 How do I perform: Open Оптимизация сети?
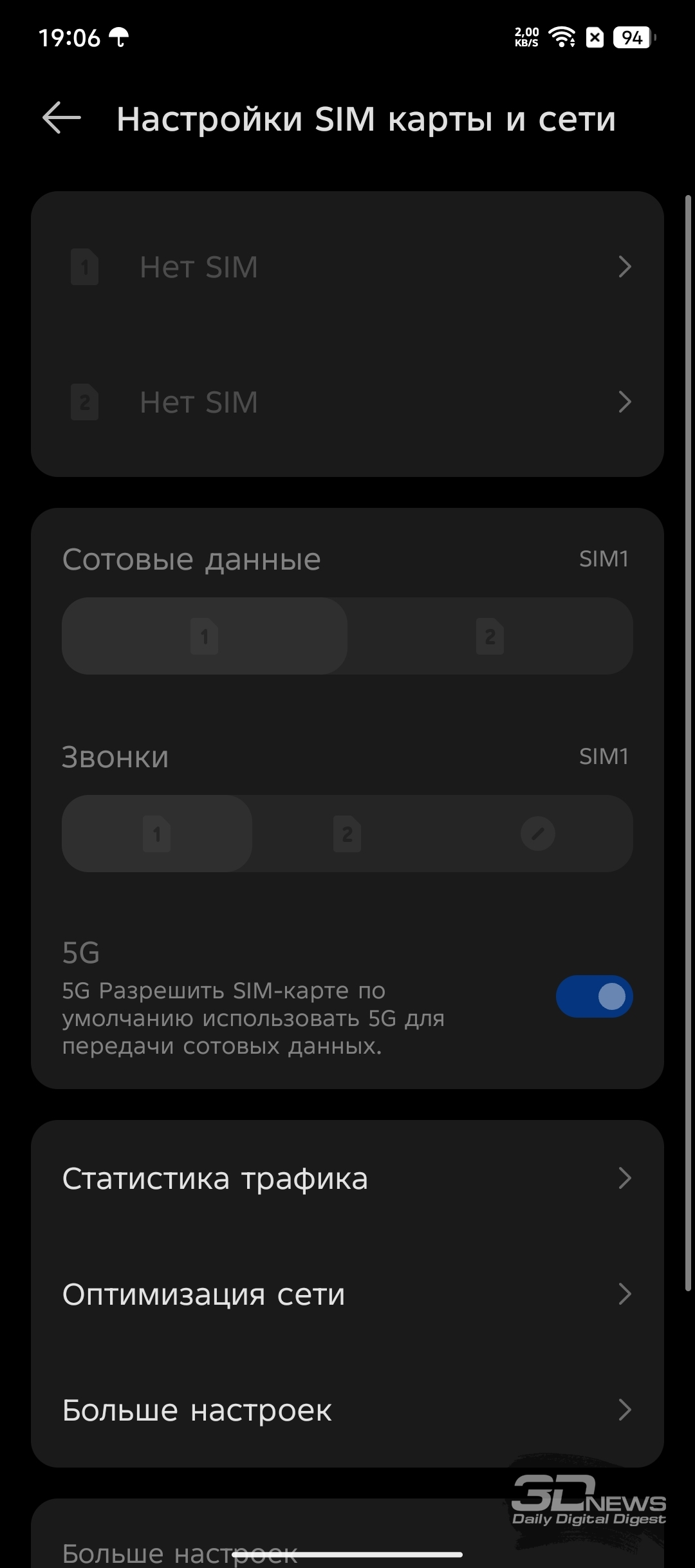pos(347,1294)
